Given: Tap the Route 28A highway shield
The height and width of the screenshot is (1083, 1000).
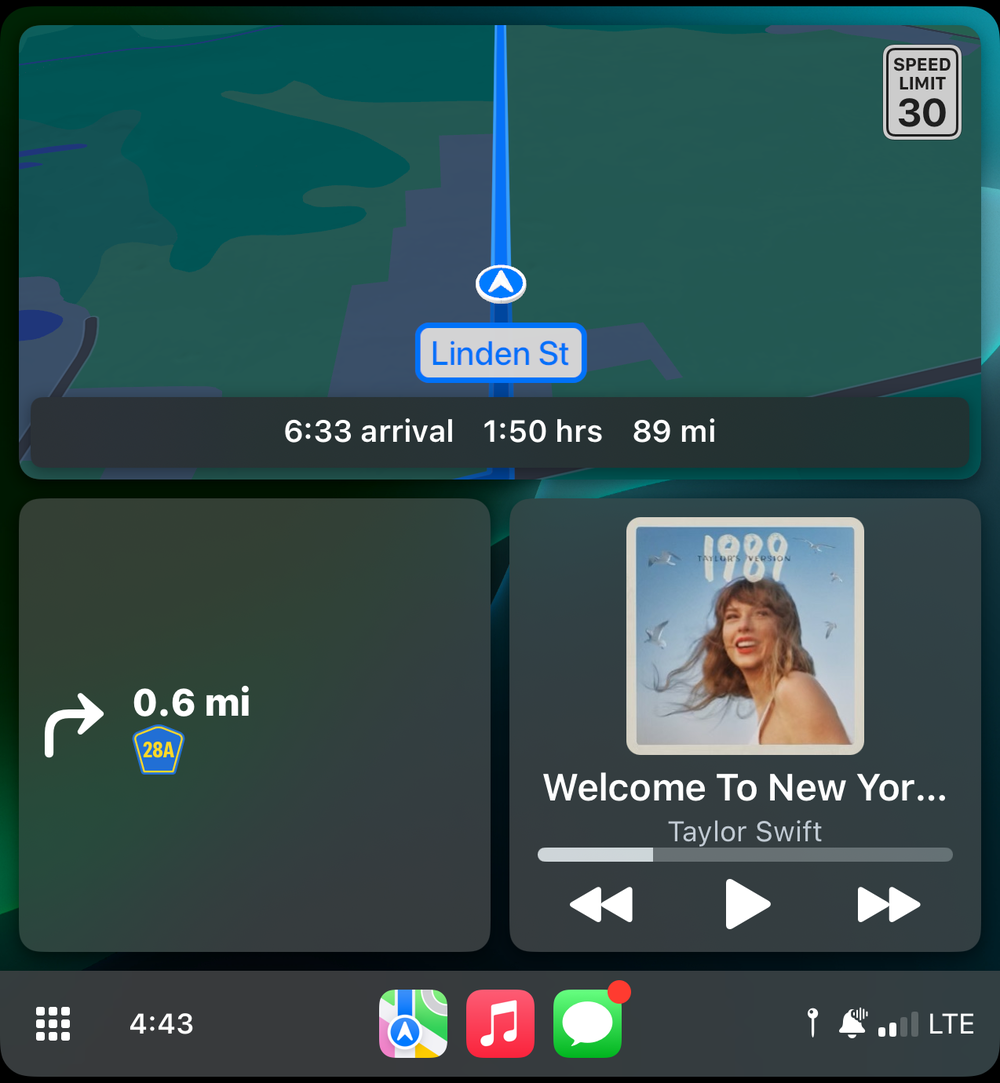Looking at the screenshot, I should (158, 750).
